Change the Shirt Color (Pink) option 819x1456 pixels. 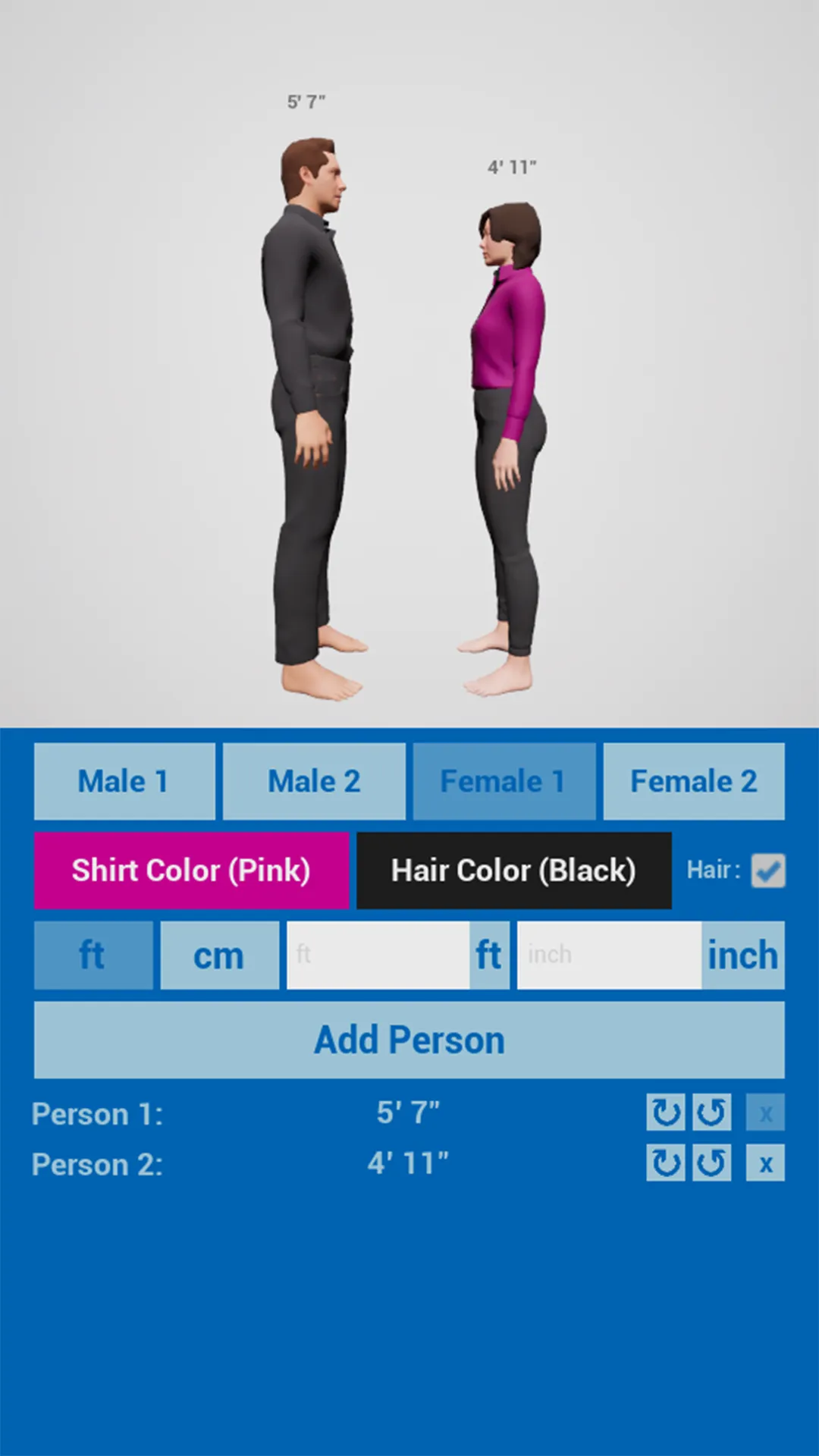[x=191, y=871]
